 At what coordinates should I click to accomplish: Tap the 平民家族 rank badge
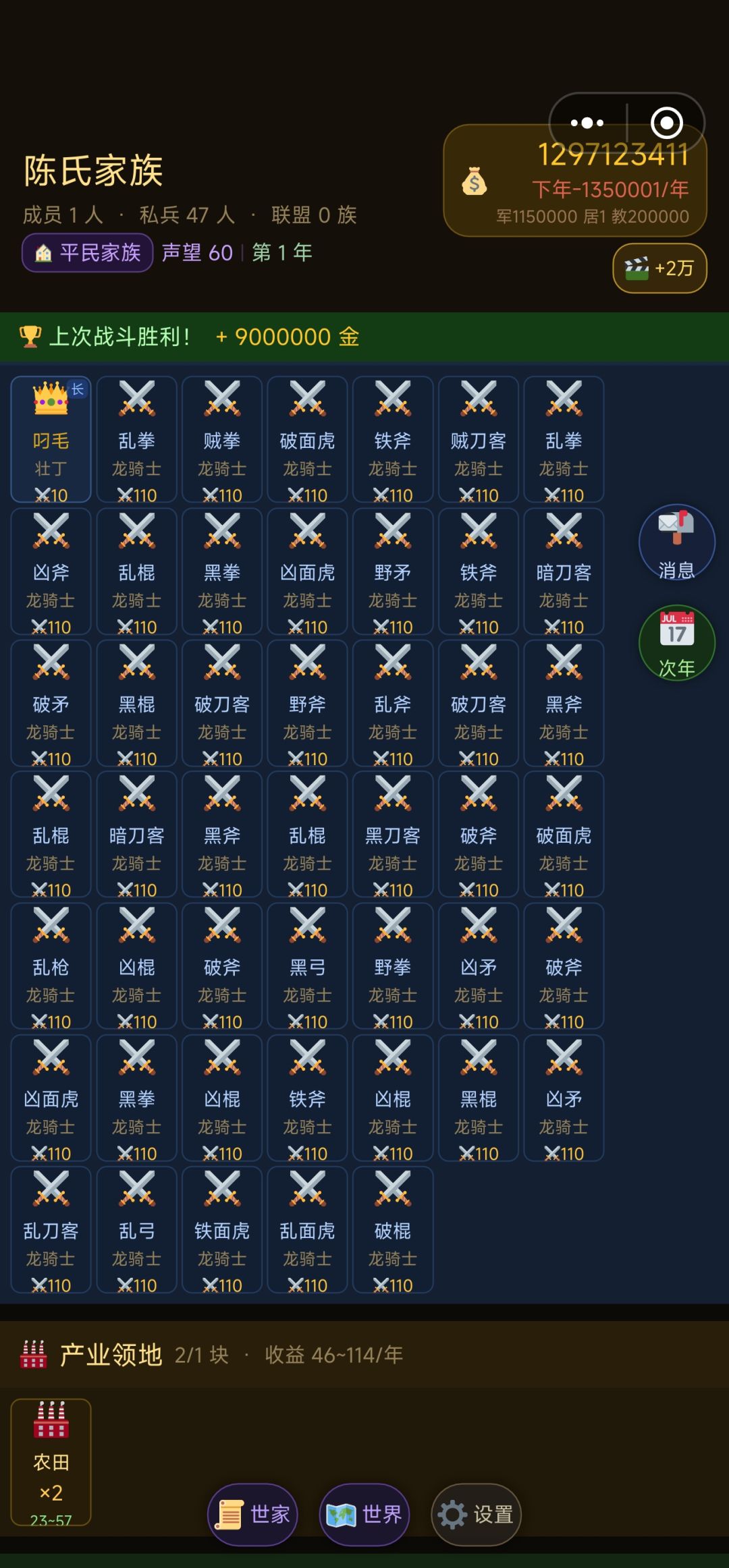[88, 252]
